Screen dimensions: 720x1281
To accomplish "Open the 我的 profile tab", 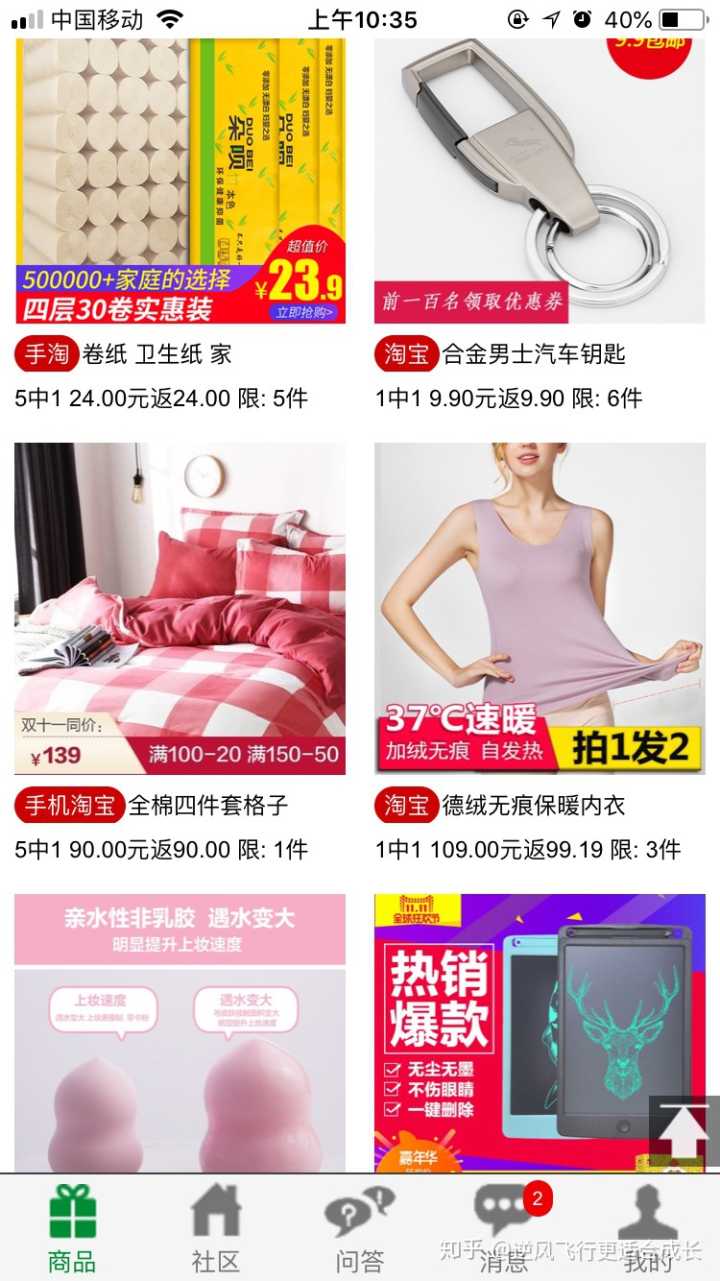I will 648,1228.
